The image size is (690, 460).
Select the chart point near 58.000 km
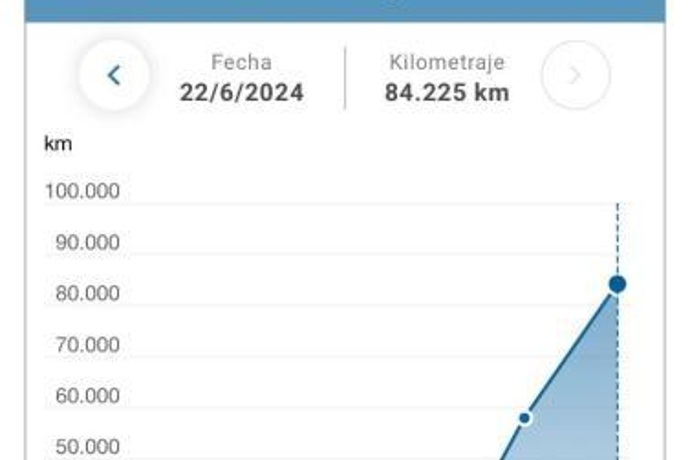coord(524,417)
